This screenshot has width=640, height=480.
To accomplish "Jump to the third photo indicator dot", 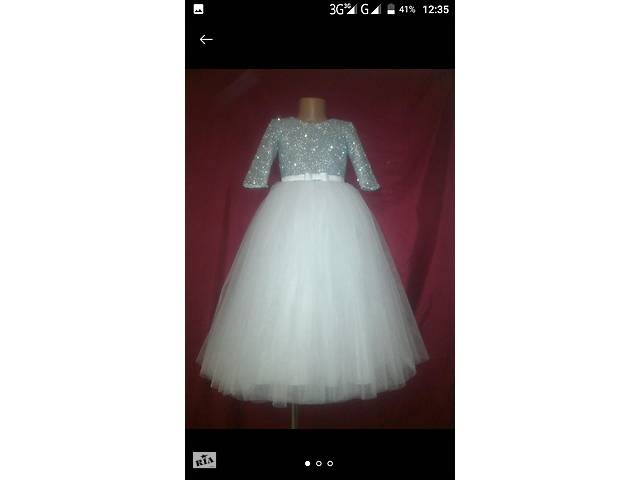I will point(330,463).
